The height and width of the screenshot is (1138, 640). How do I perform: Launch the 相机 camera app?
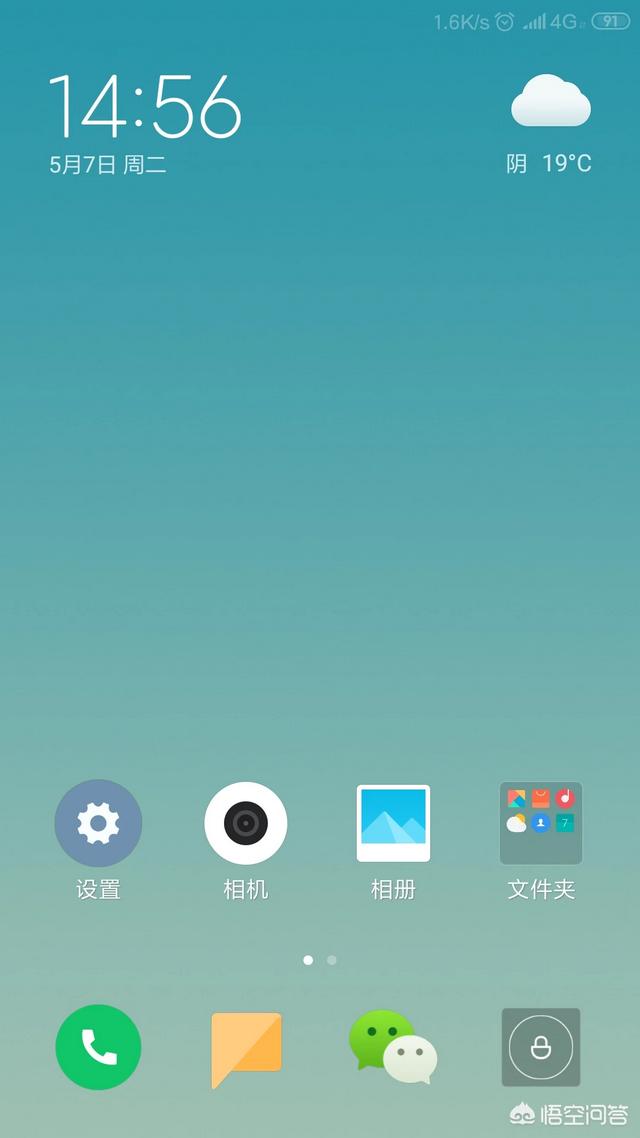[246, 823]
